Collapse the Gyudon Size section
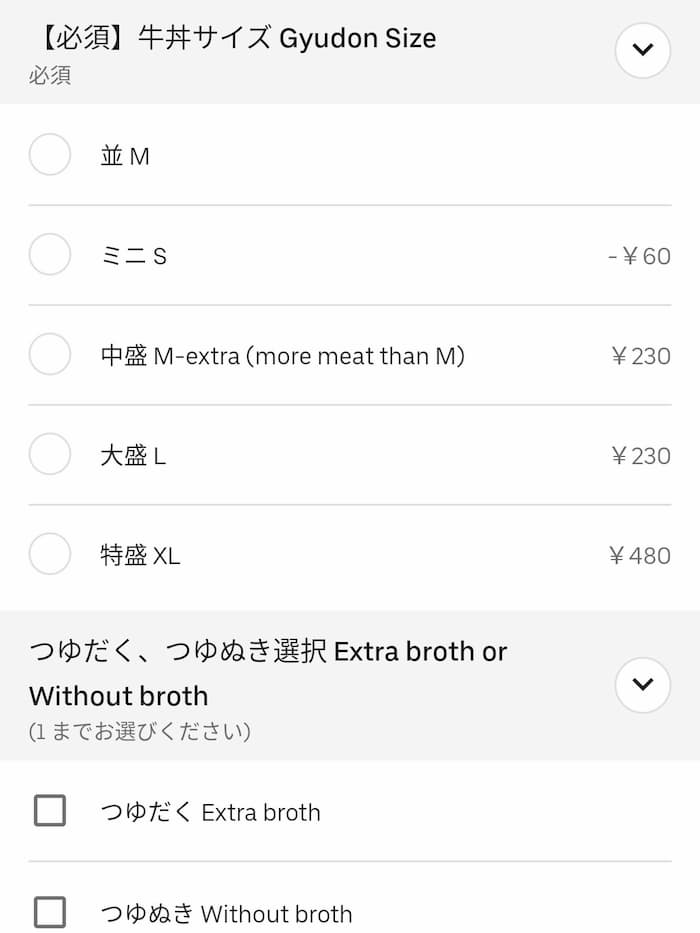The image size is (700, 933). pyautogui.click(x=642, y=50)
